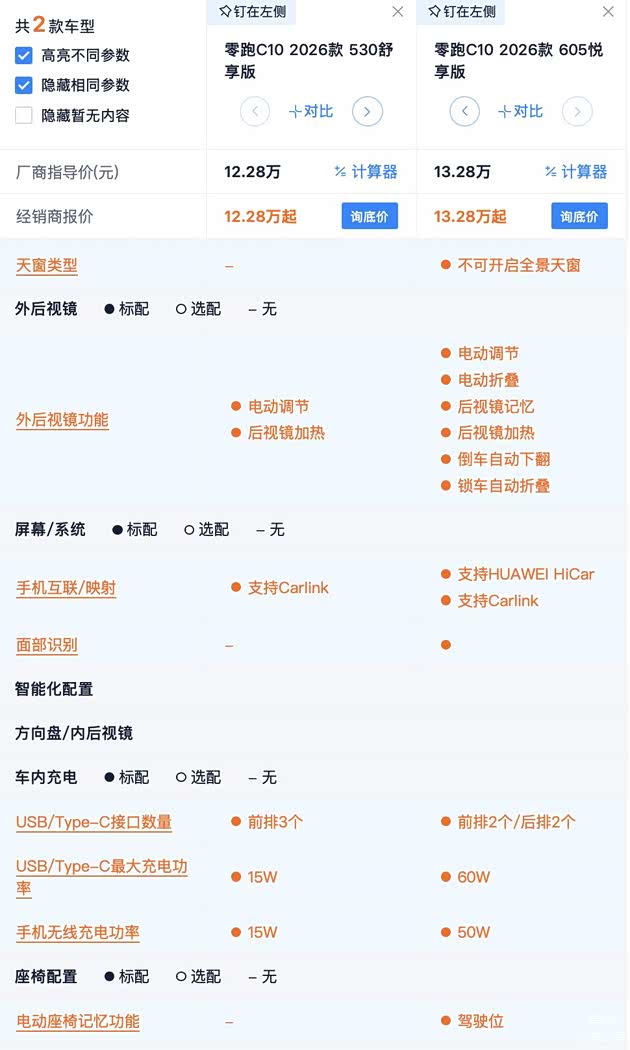
Task: Tap the next arrow under 530舒享版
Action: (x=367, y=112)
